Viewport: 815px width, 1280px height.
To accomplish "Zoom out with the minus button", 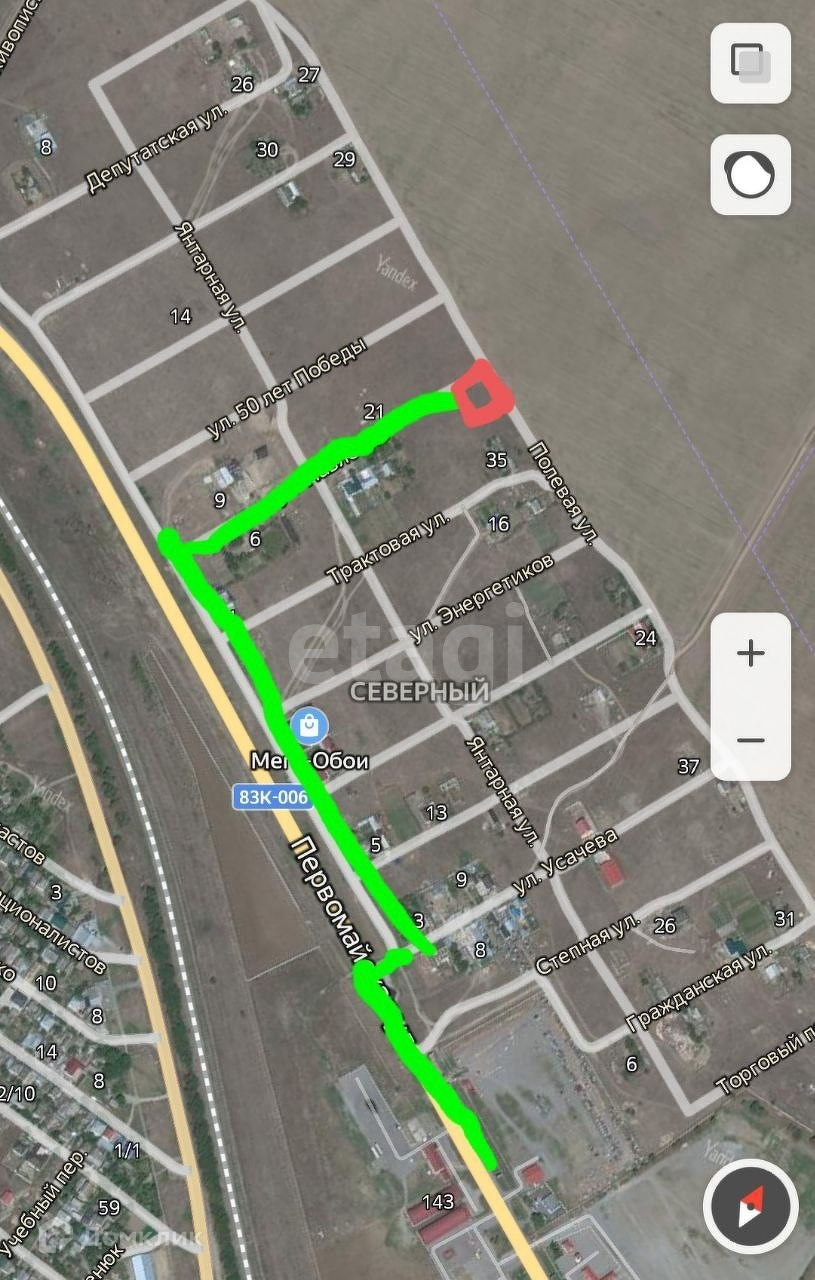I will (750, 740).
